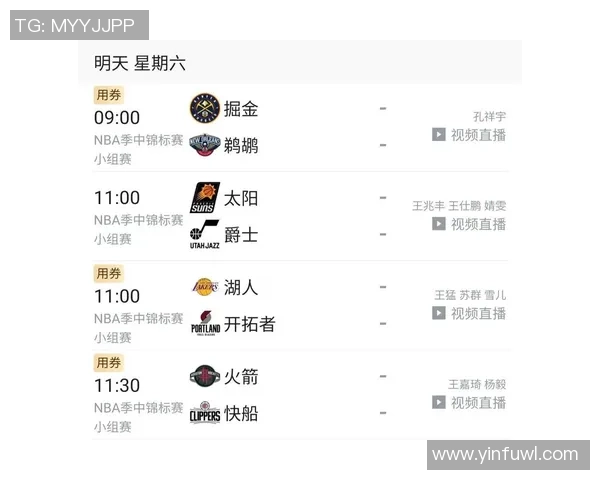Watch video live for Nuggets game

coord(469,135)
